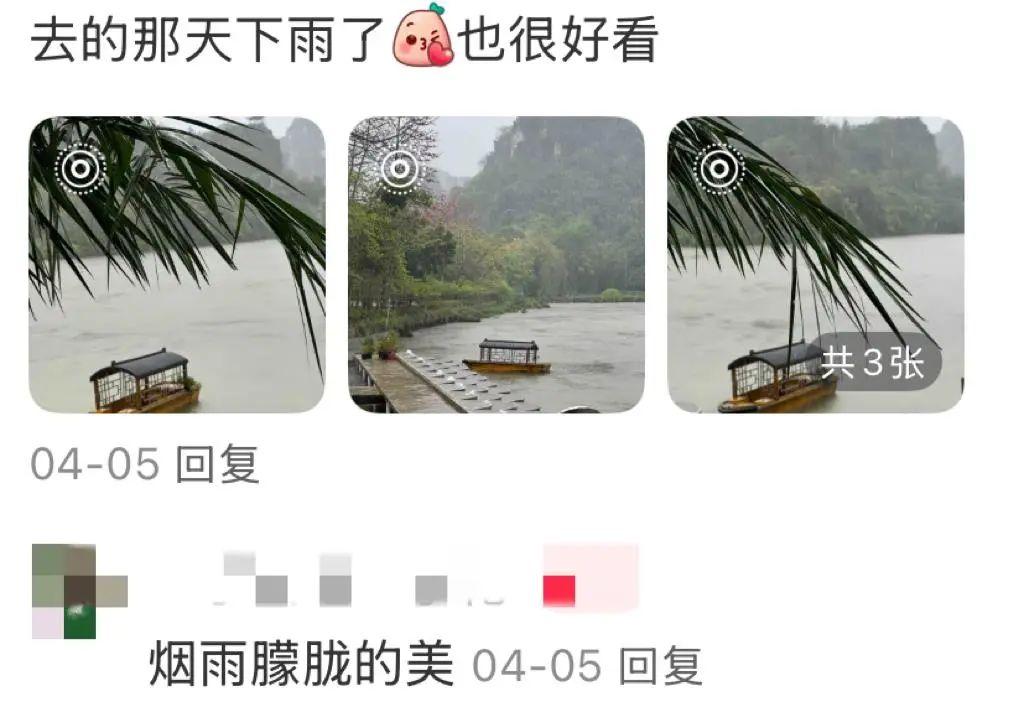Open the middle photo showing the wooden dock
Screen dimensions: 1024x708
(x=496, y=265)
